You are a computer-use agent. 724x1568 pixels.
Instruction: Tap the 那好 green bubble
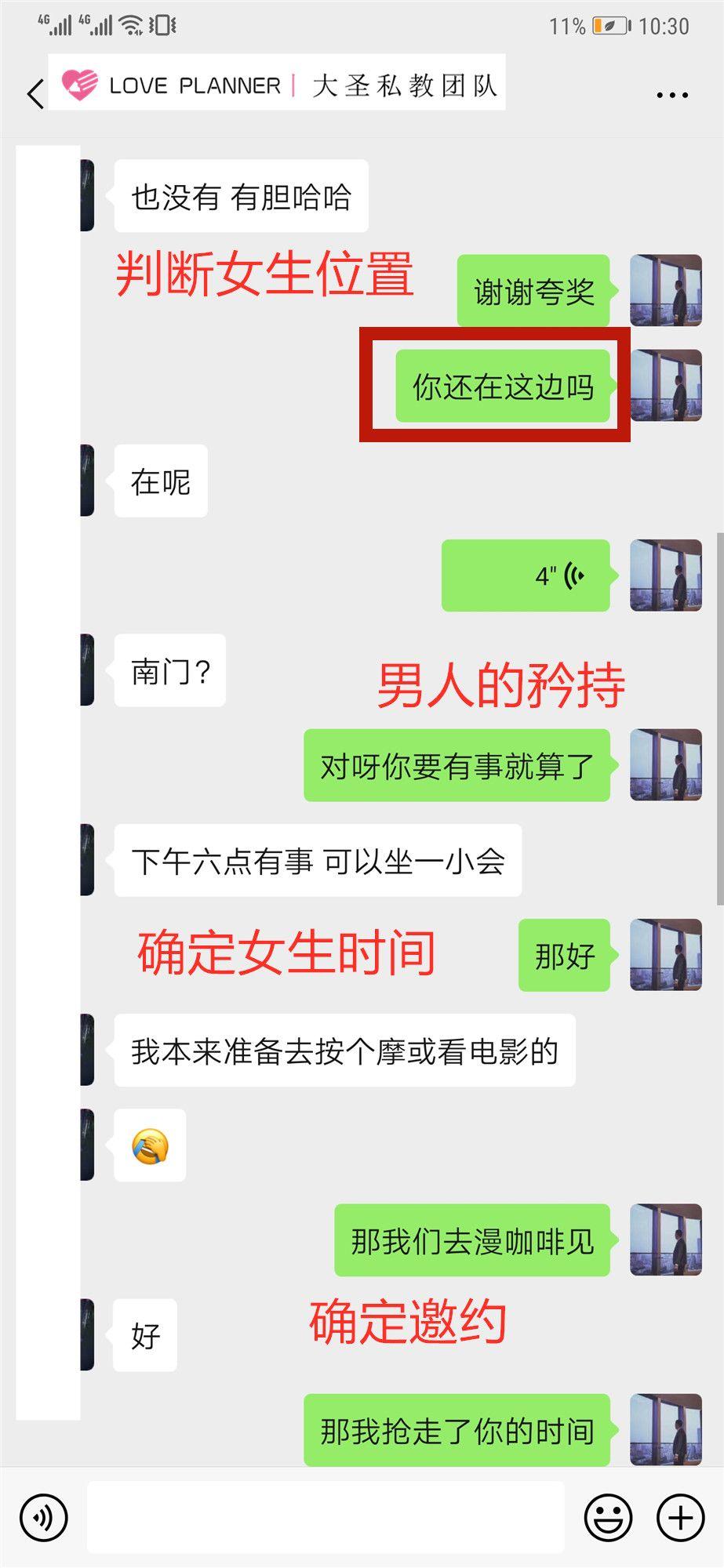(x=563, y=956)
